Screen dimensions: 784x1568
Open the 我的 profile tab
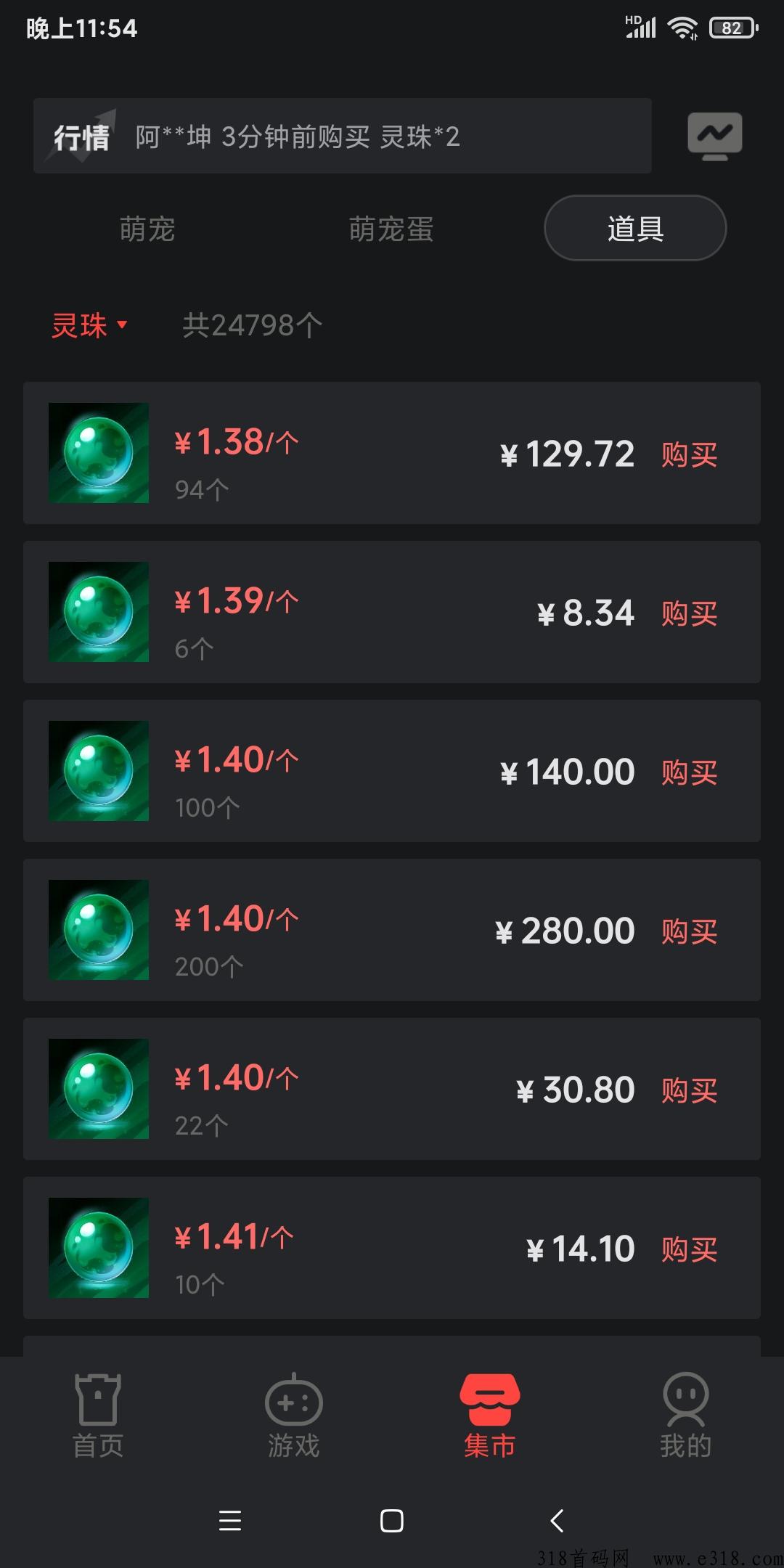click(686, 1416)
